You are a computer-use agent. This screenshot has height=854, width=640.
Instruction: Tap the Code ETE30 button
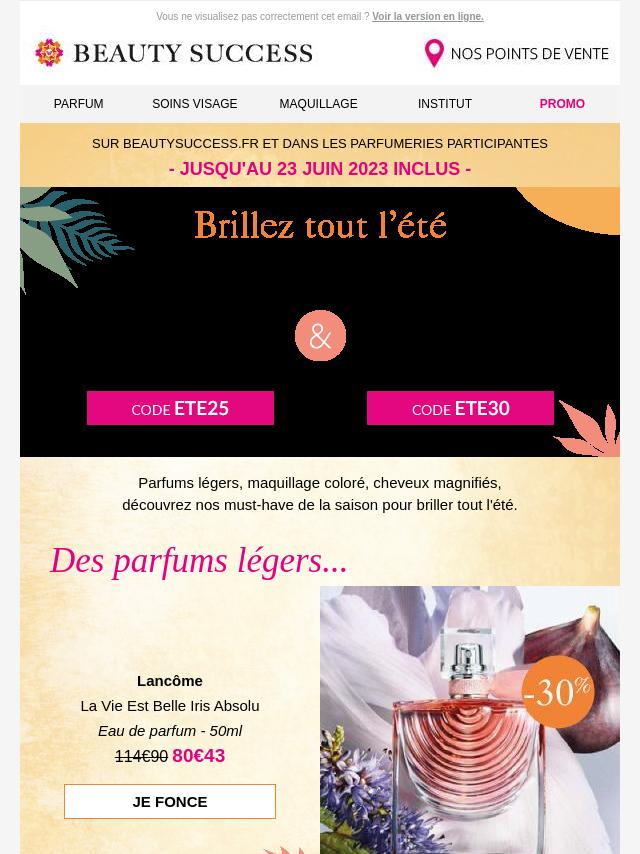460,408
